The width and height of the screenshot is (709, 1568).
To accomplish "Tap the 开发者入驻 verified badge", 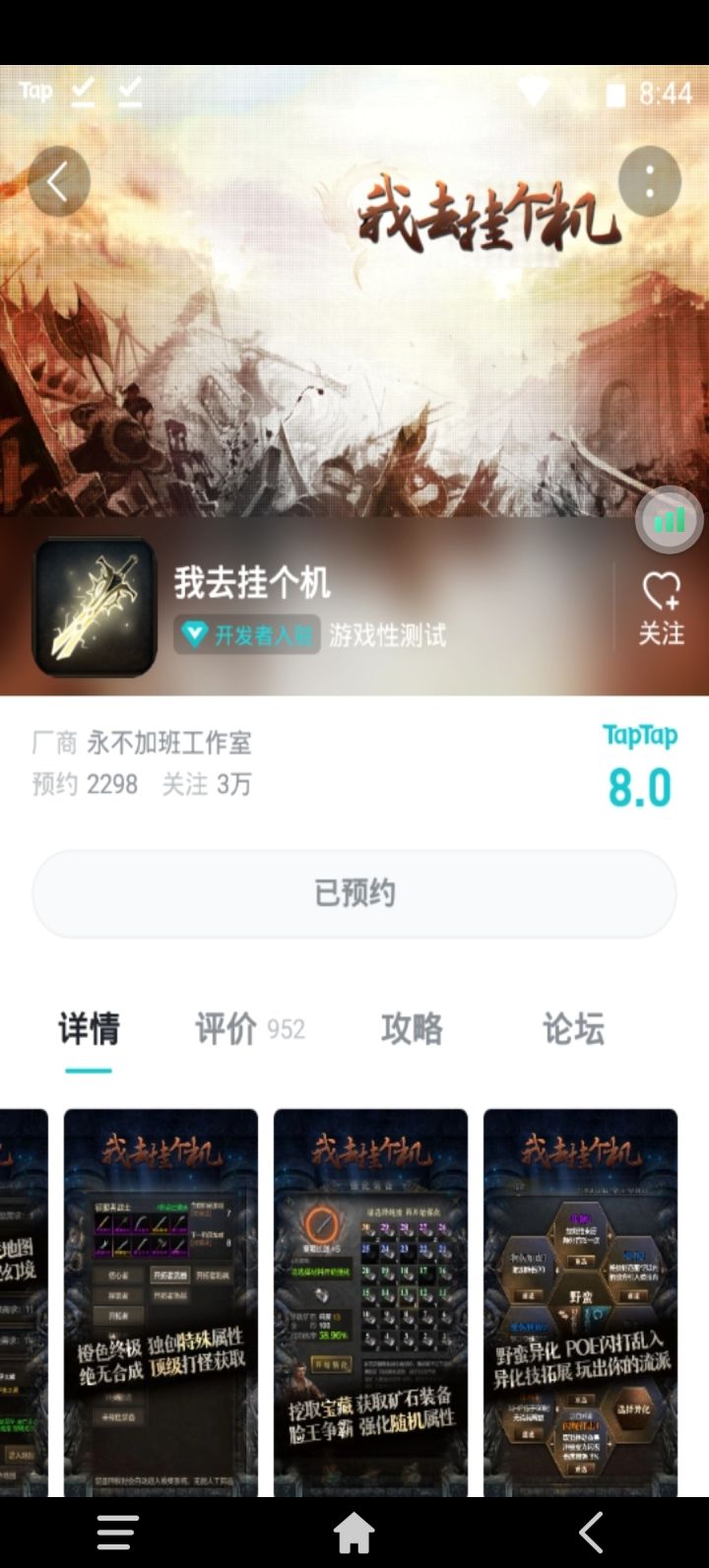I will click(x=245, y=635).
